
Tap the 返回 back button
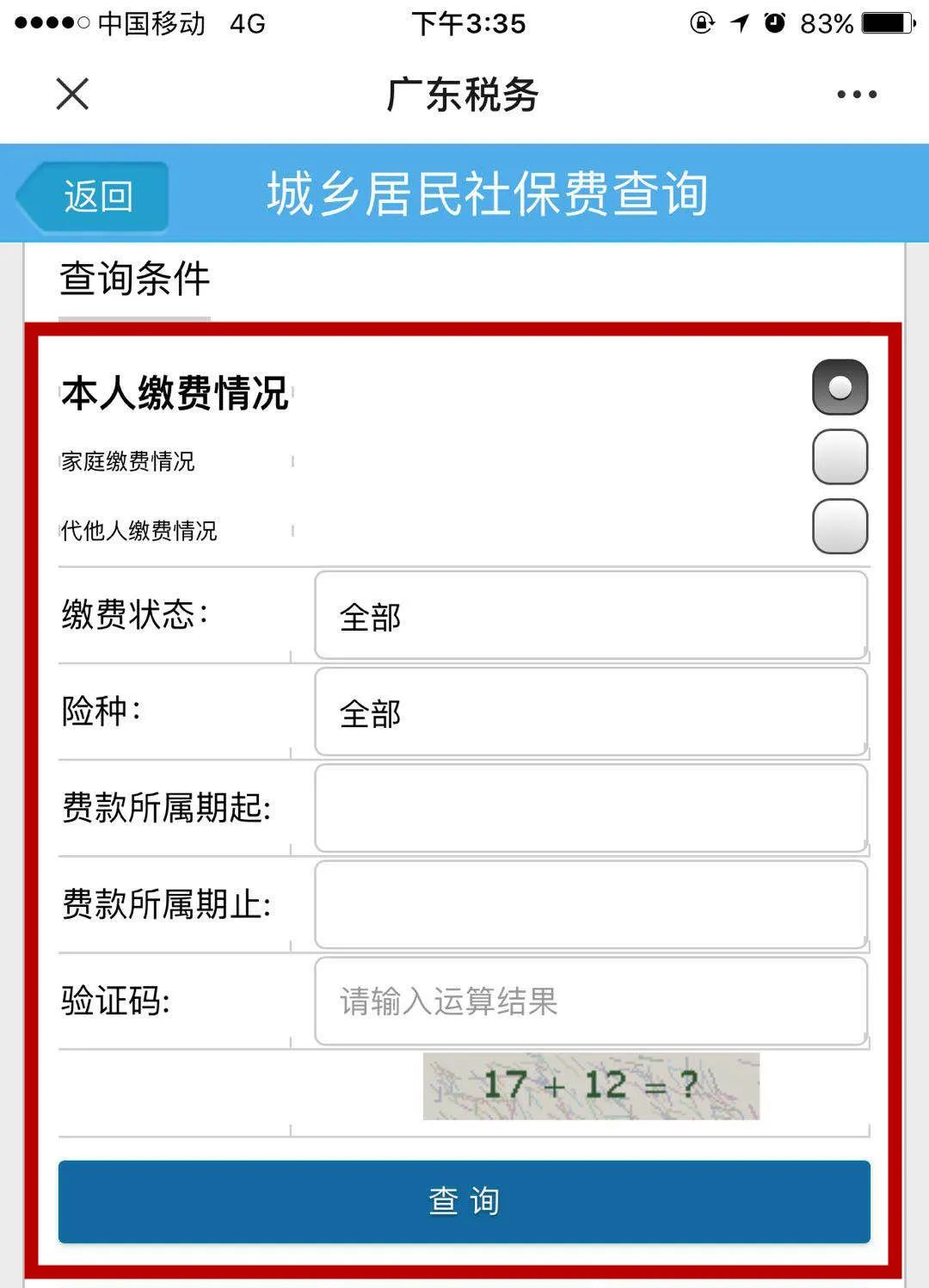pos(96,197)
